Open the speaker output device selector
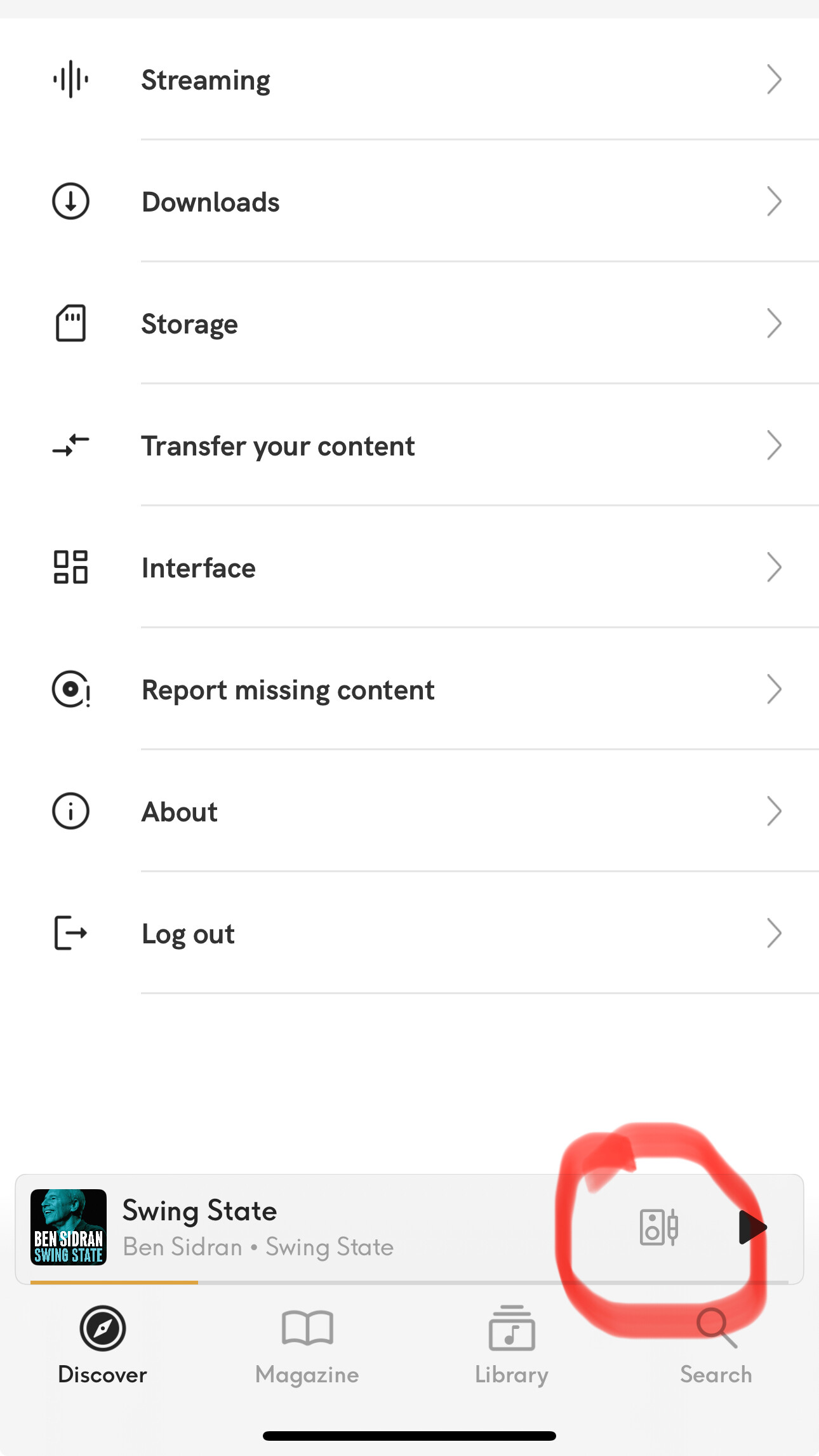The width and height of the screenshot is (819, 1456). (658, 1227)
